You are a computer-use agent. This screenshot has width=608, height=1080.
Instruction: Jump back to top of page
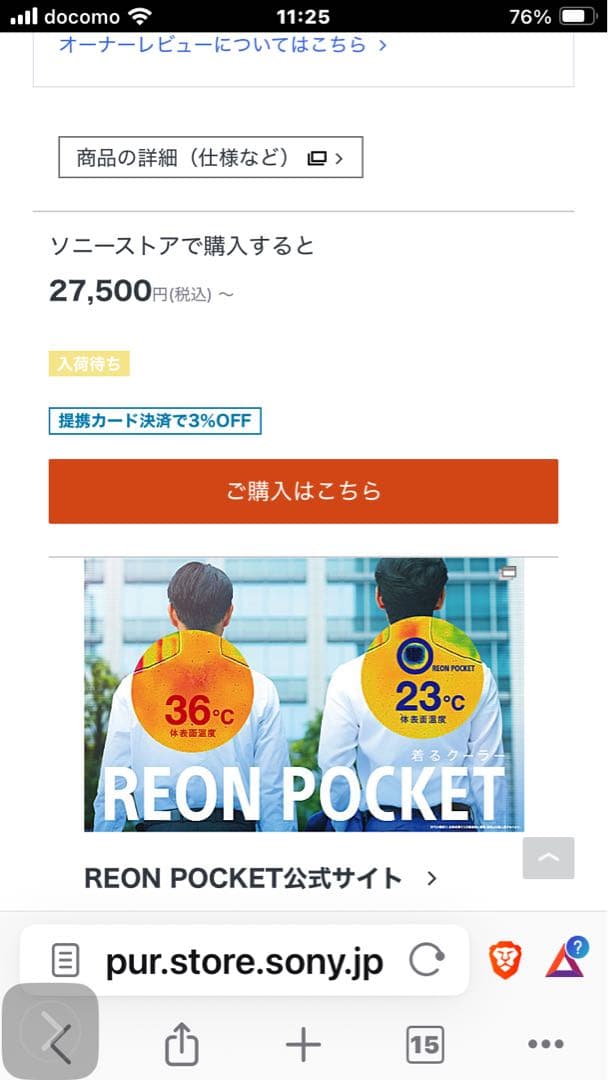pos(548,858)
